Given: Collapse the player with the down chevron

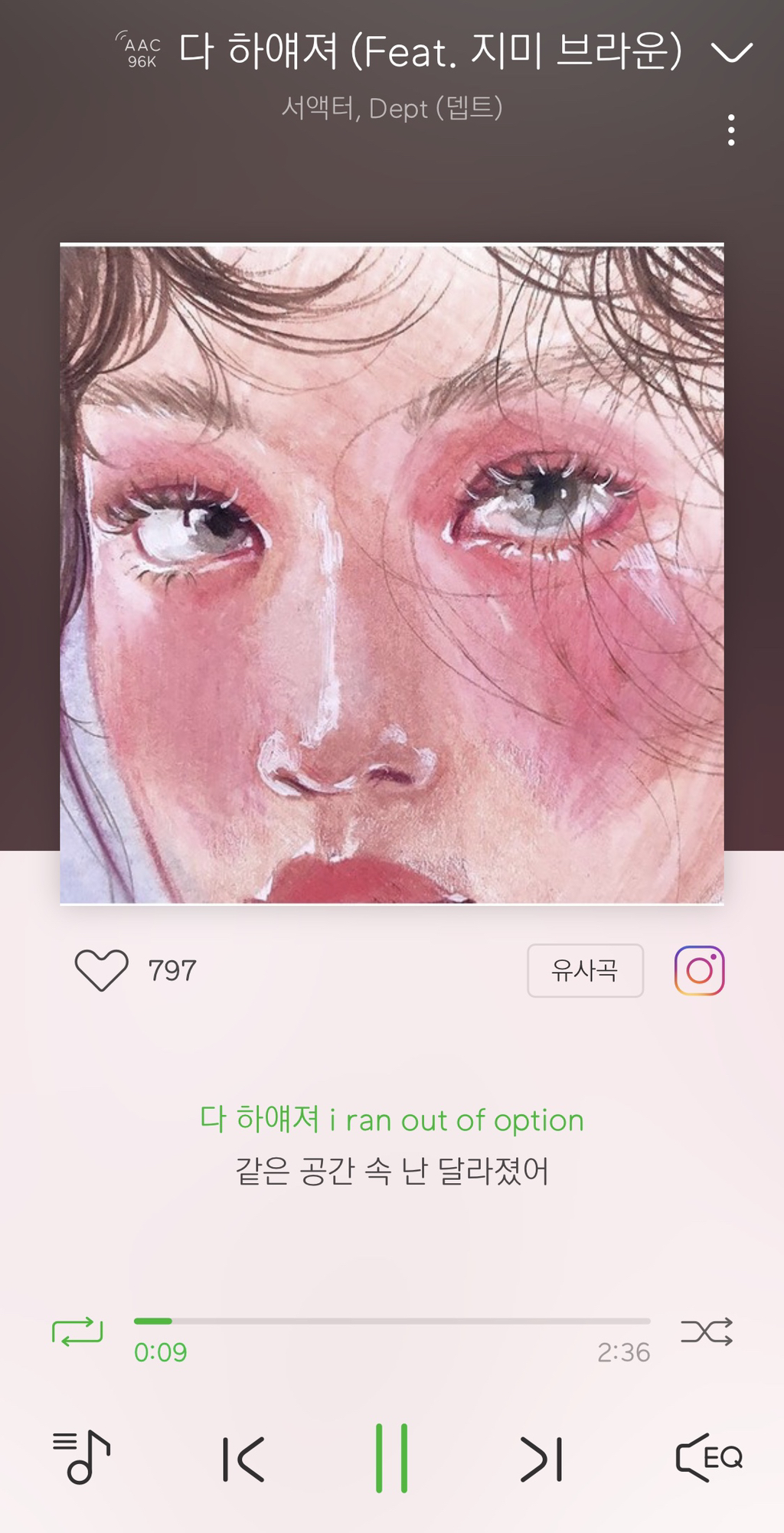Looking at the screenshot, I should click(x=731, y=52).
